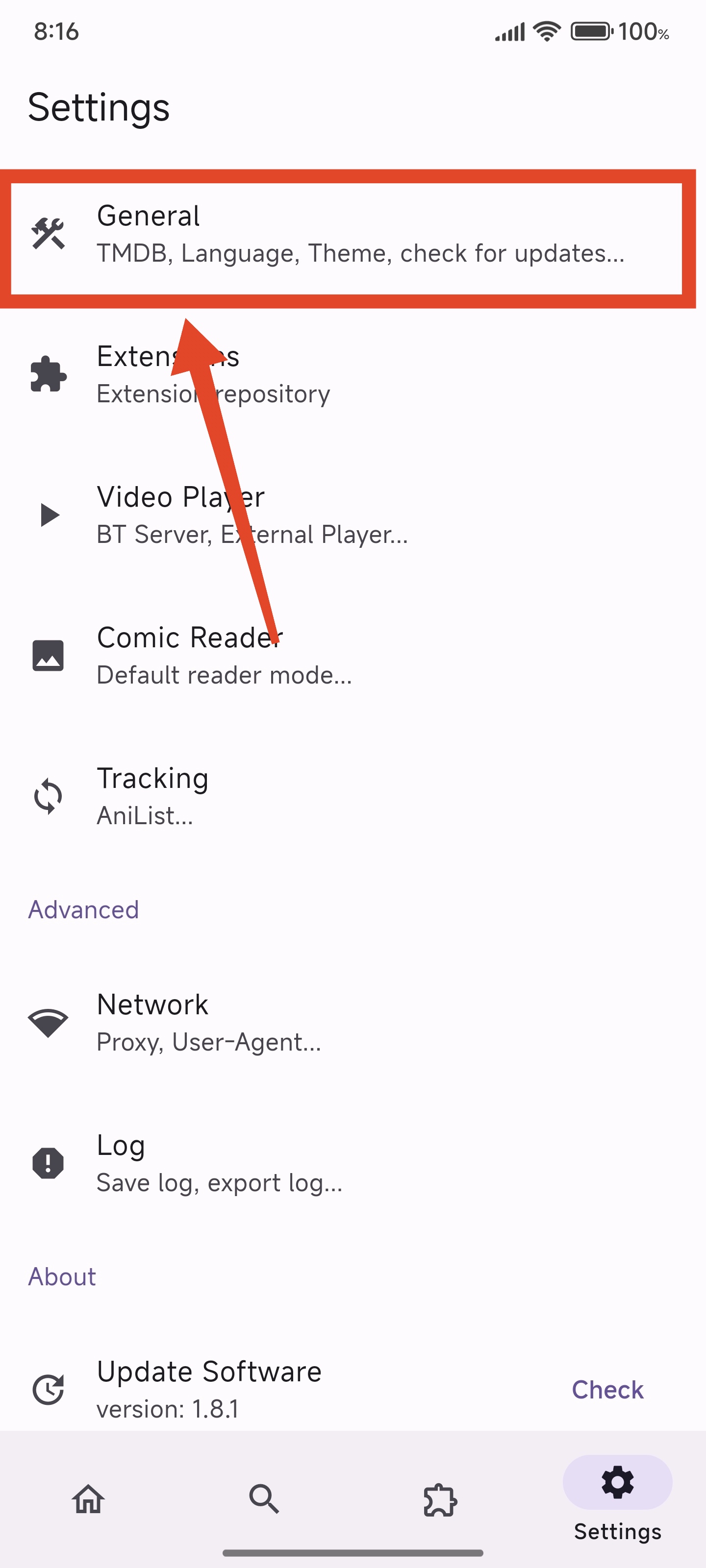Image resolution: width=706 pixels, height=1568 pixels.
Task: Select the Settings tab in bottom bar
Action: pos(618,1498)
